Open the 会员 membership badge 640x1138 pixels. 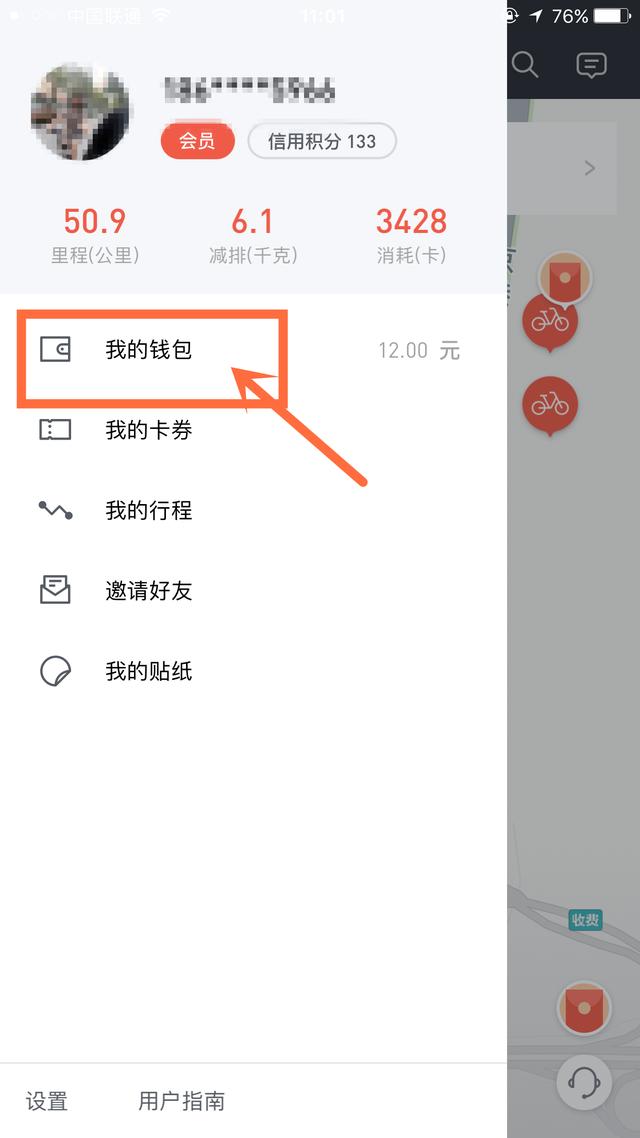tap(197, 141)
